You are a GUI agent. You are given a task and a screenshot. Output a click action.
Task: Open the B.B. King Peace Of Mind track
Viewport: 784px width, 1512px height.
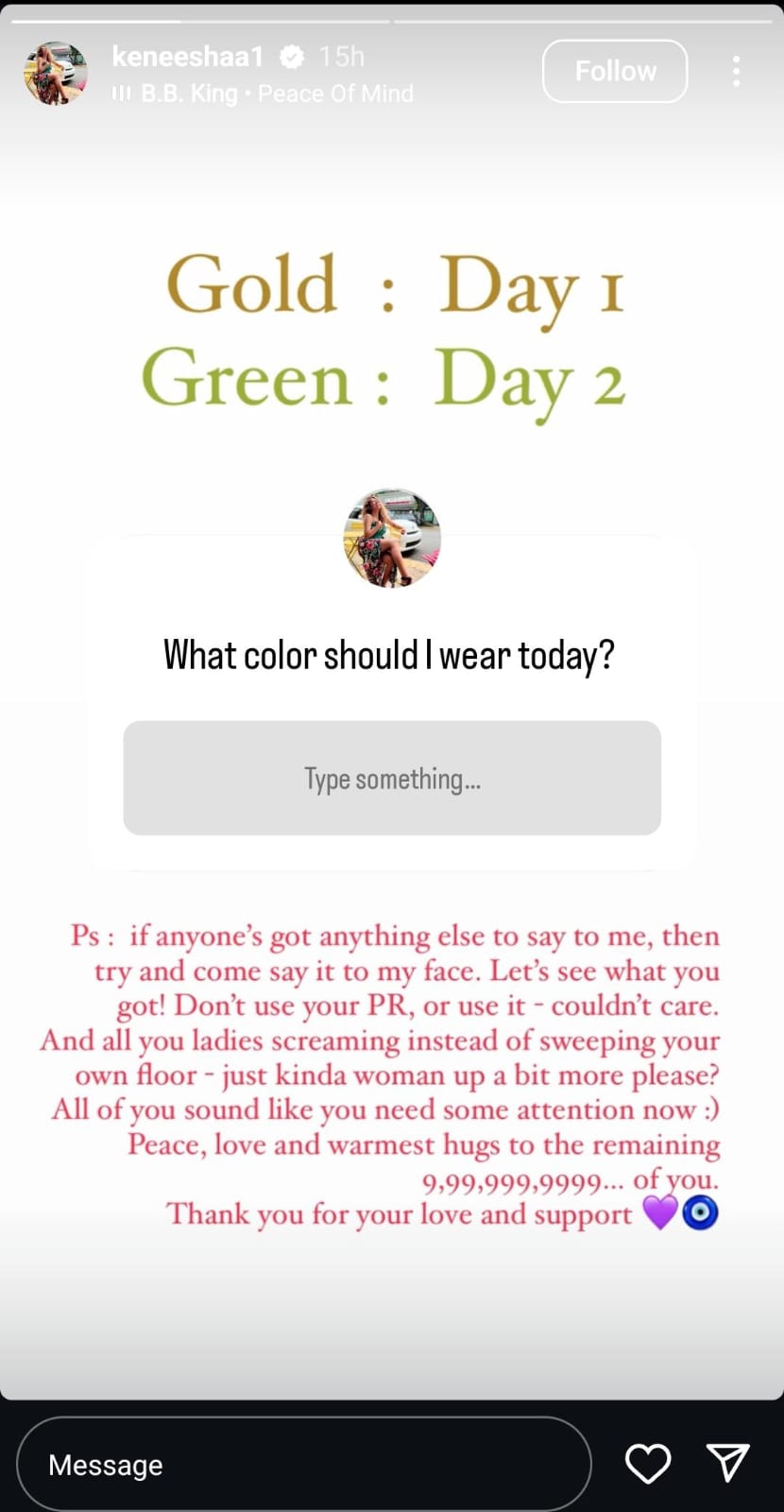click(266, 94)
